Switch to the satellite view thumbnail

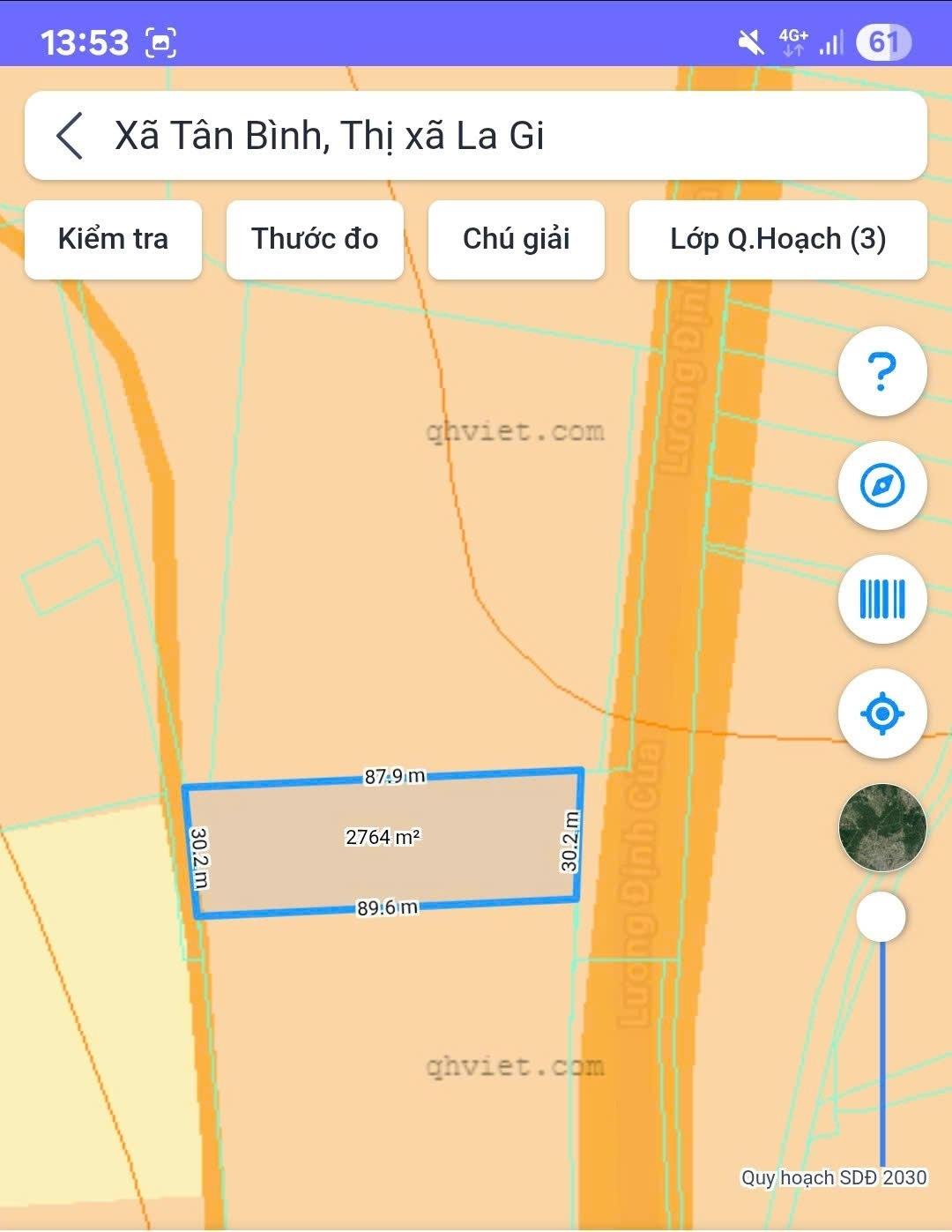point(881,827)
